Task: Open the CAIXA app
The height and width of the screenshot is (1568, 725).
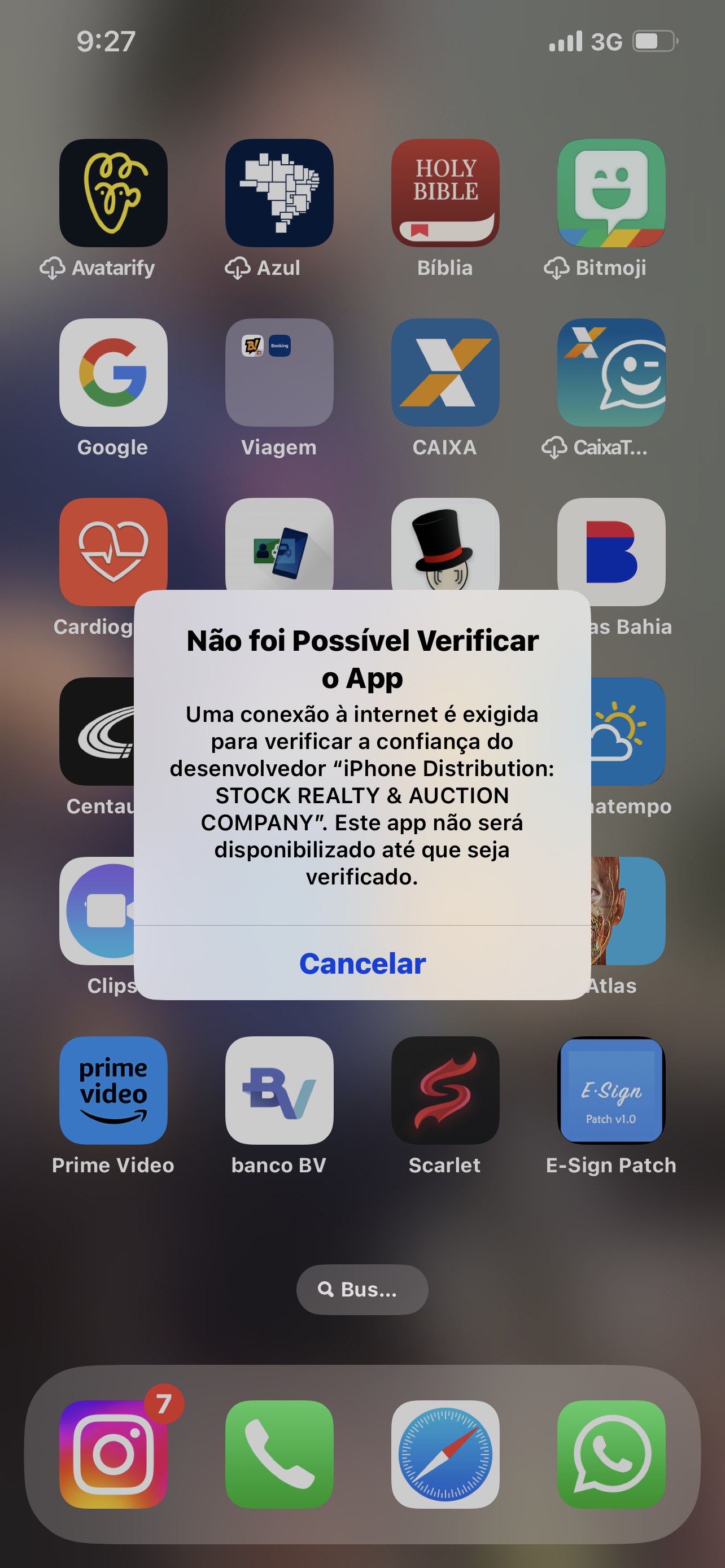Action: point(445,373)
